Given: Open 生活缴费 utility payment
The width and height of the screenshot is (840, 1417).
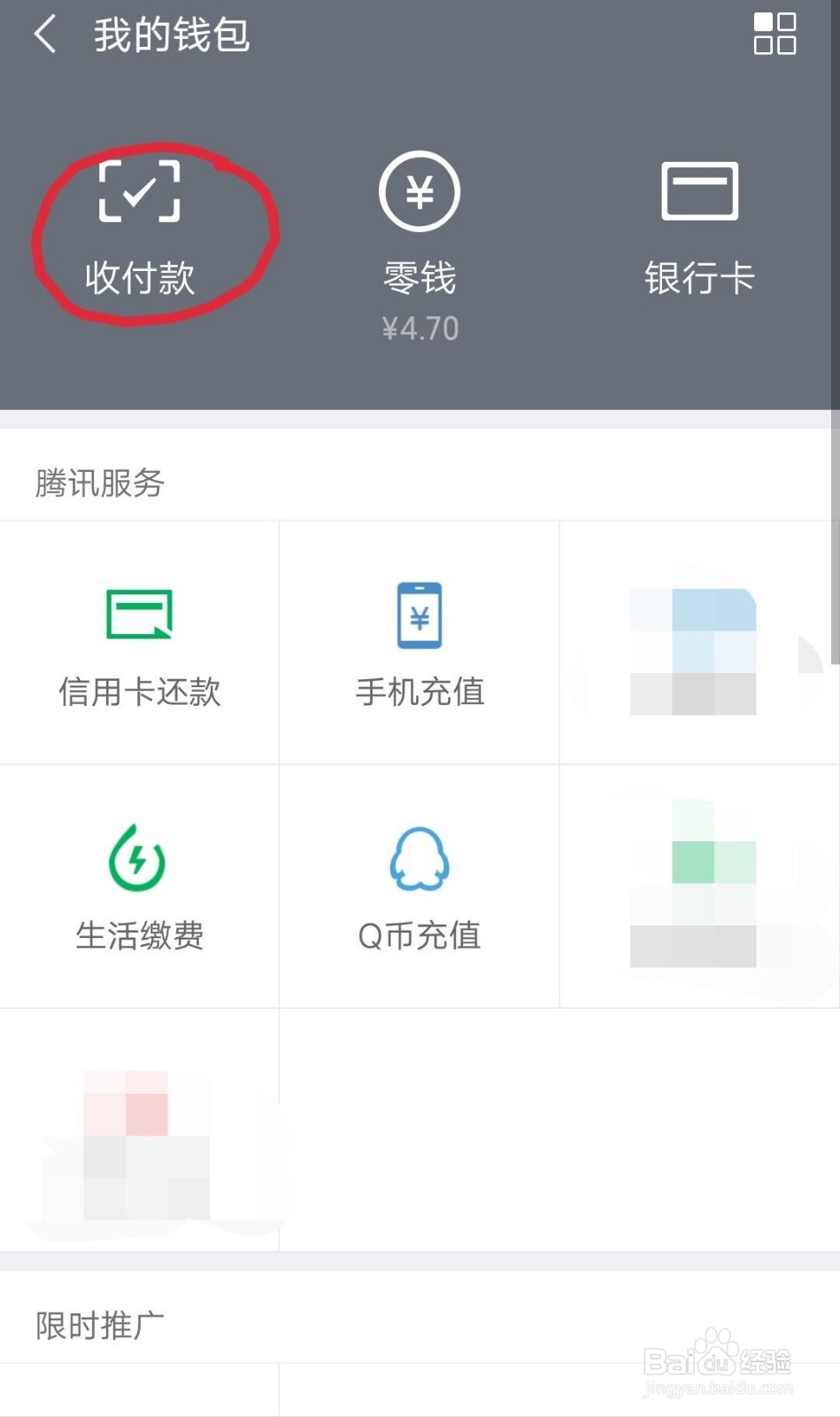Looking at the screenshot, I should click(138, 886).
